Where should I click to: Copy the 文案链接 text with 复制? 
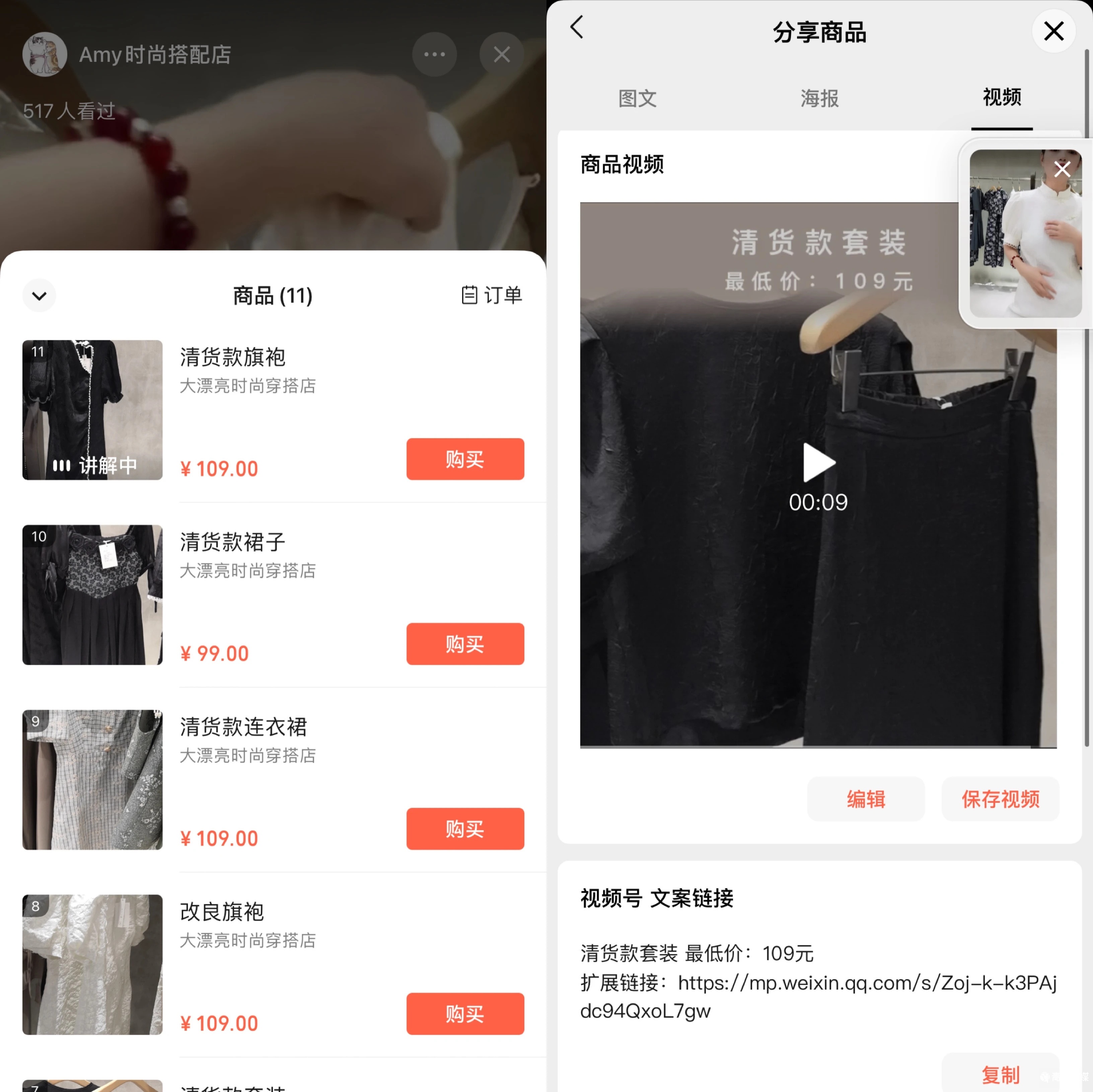pyautogui.click(x=1000, y=1074)
